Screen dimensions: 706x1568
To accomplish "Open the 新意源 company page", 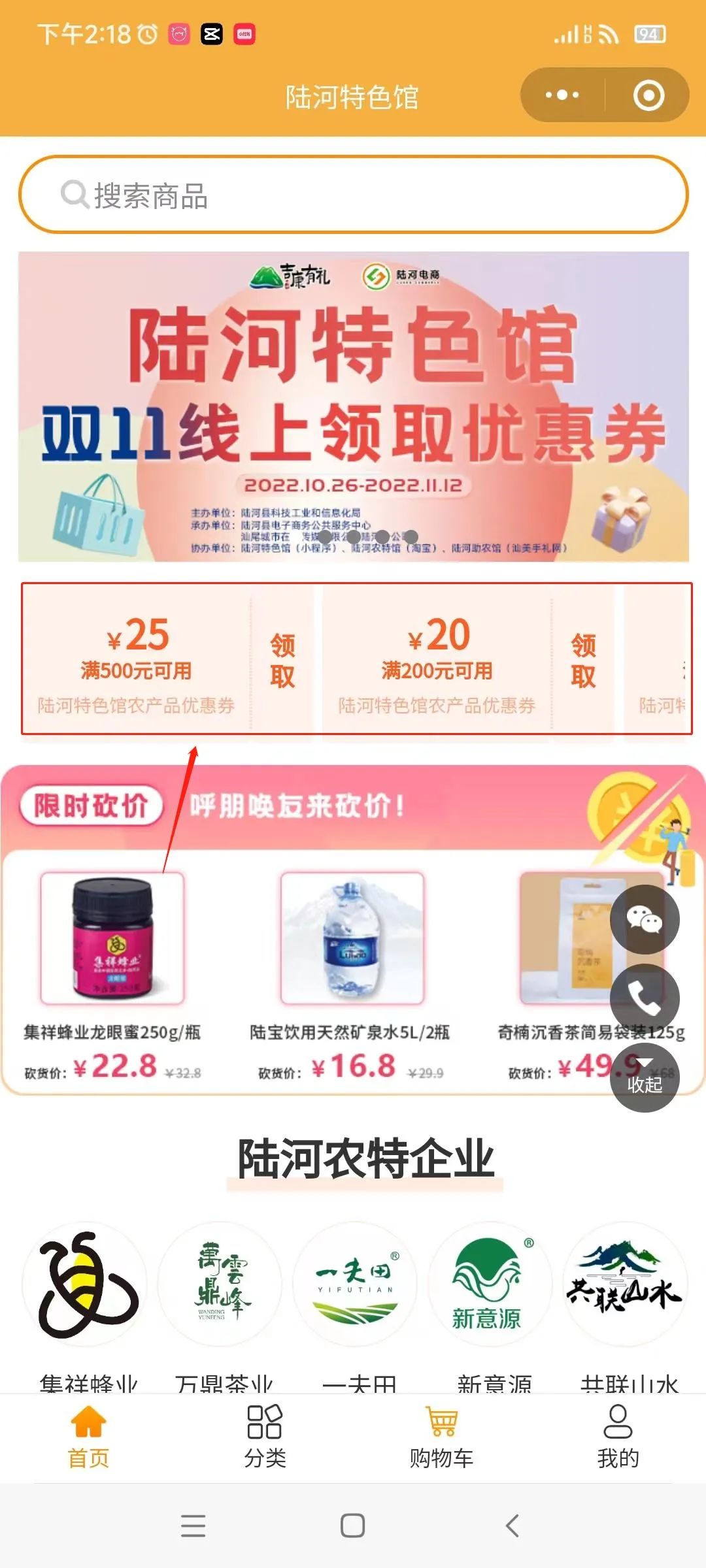I will coord(490,1284).
